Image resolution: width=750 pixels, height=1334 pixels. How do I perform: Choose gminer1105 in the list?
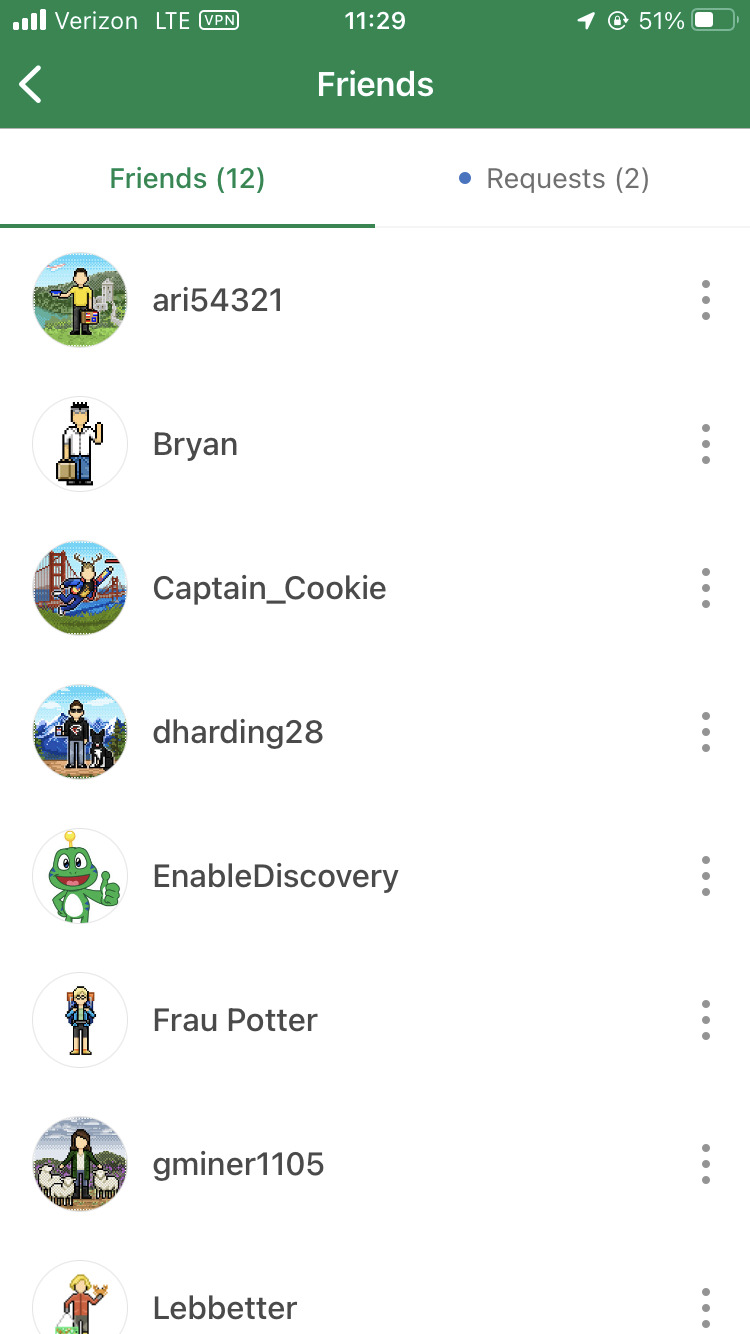238,1164
